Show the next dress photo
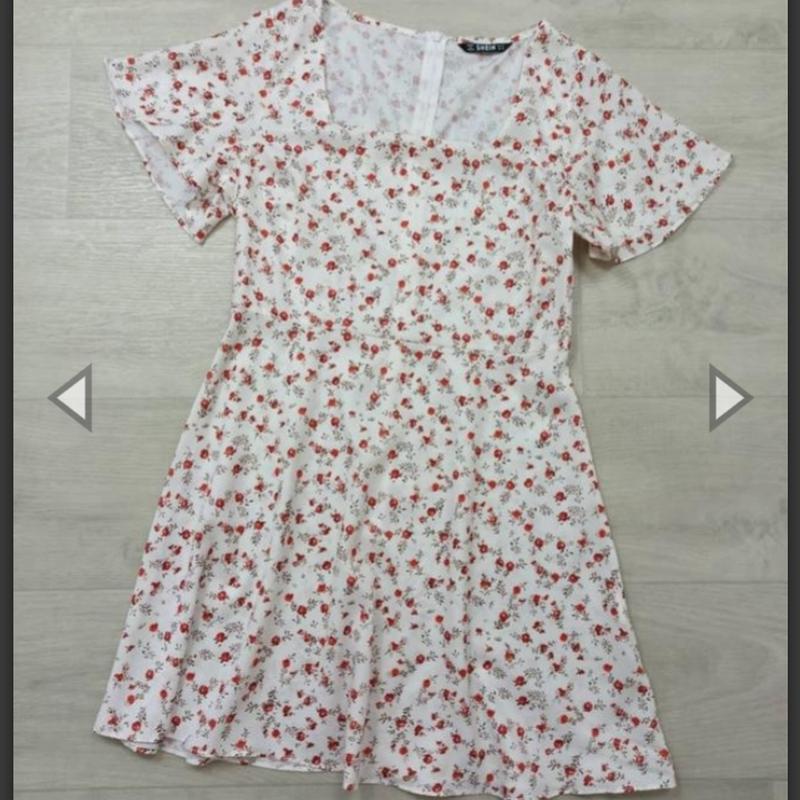This screenshot has height=800, width=800. [x=729, y=398]
